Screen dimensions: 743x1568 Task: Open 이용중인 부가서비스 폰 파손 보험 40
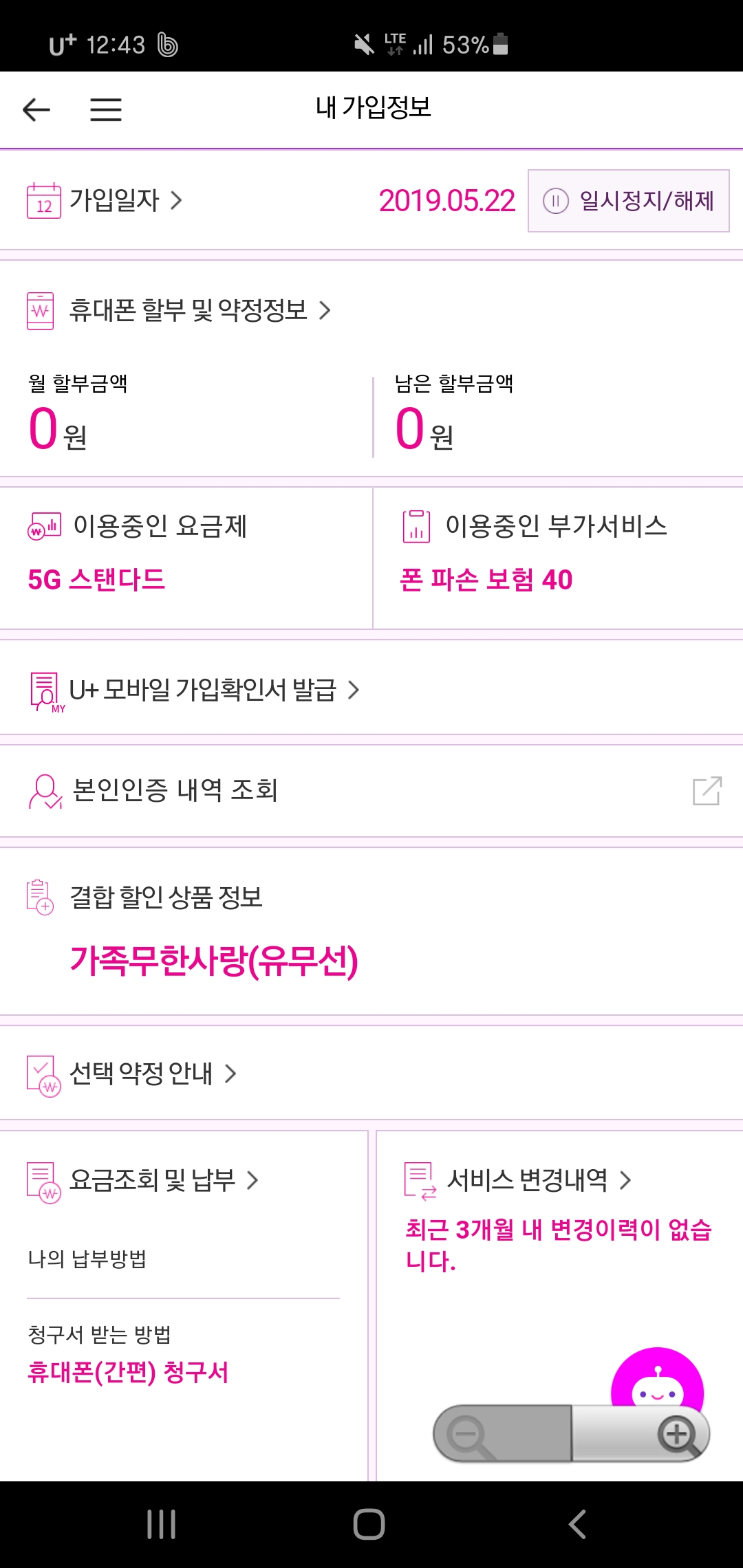tap(486, 579)
